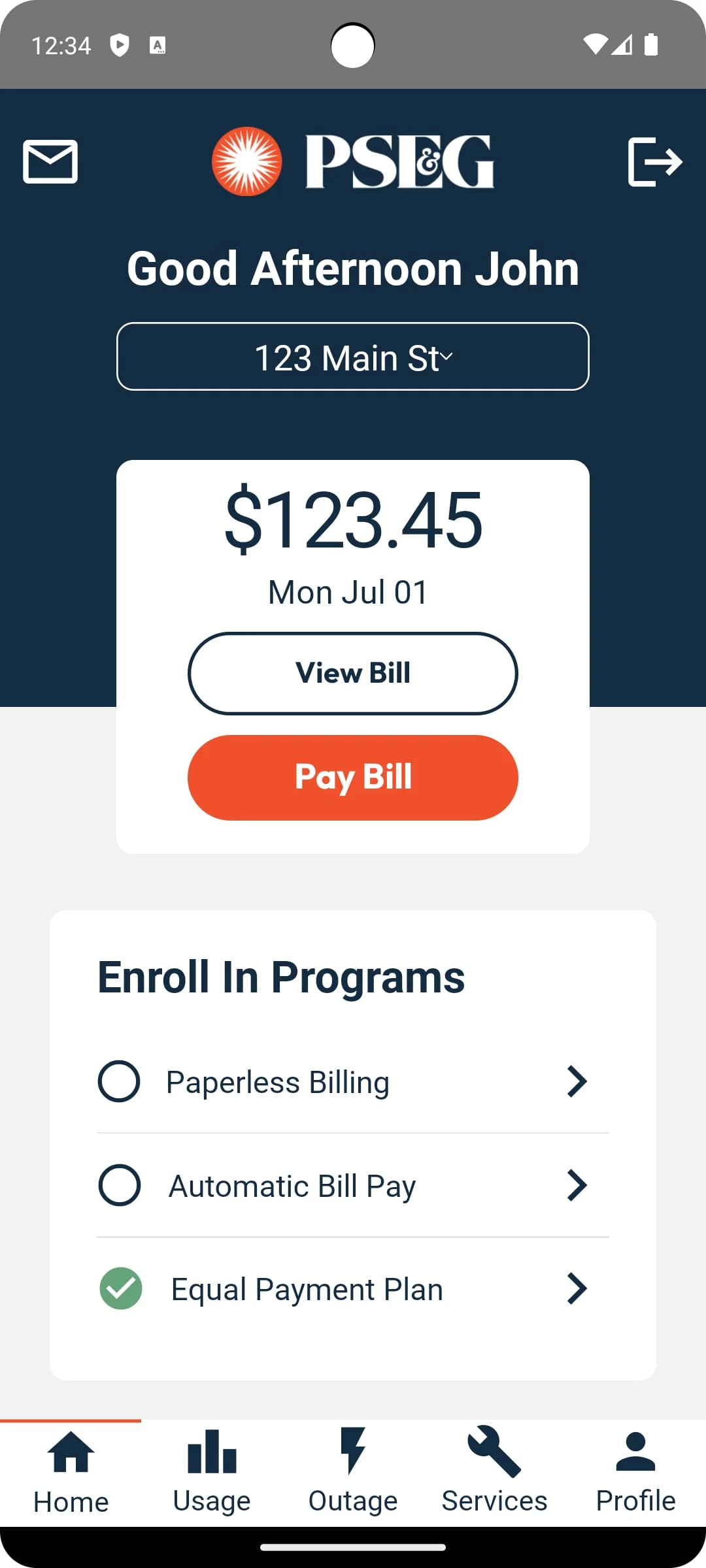Select the Paperless Billing radio button
Screen dimensions: 706x1568
pos(120,1081)
